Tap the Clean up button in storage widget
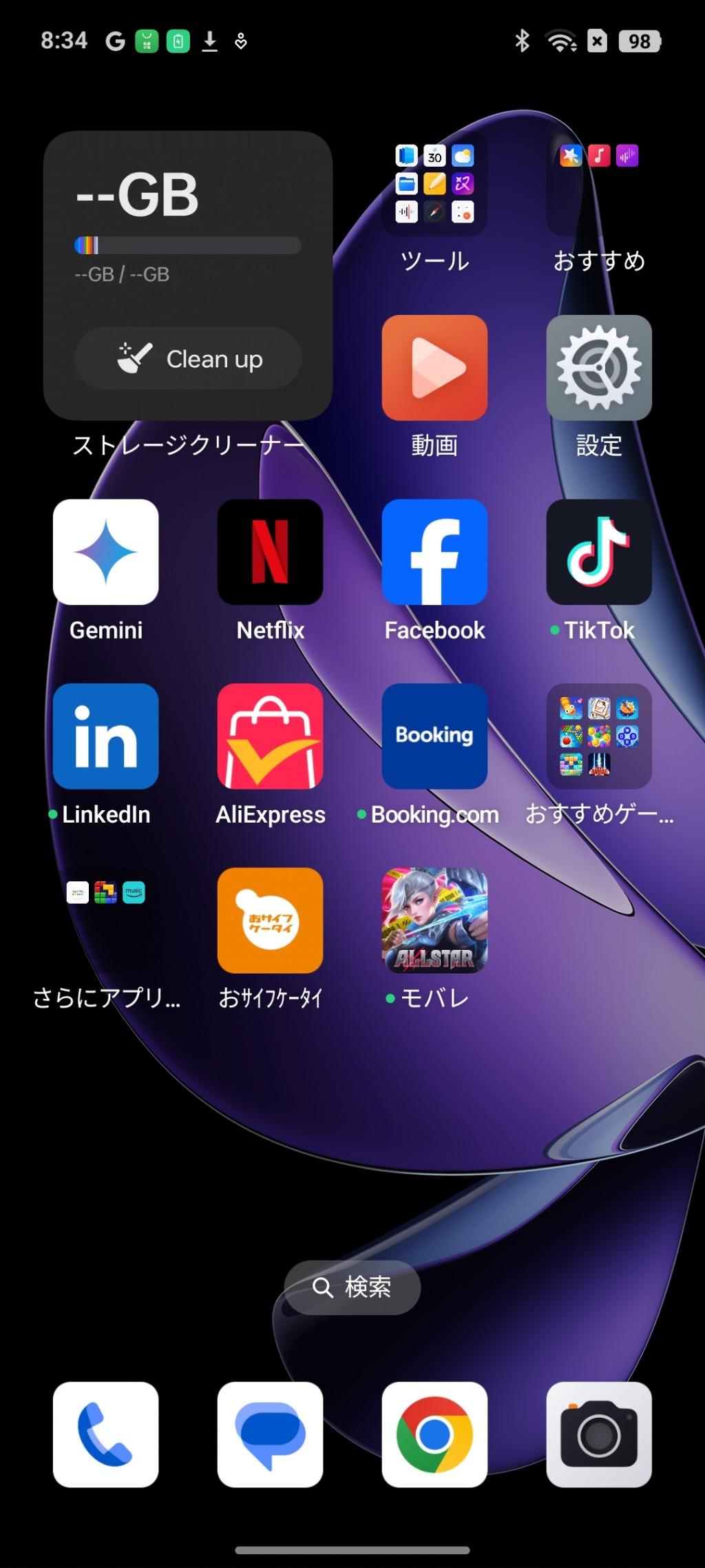Viewport: 705px width, 1568px height. coord(188,359)
